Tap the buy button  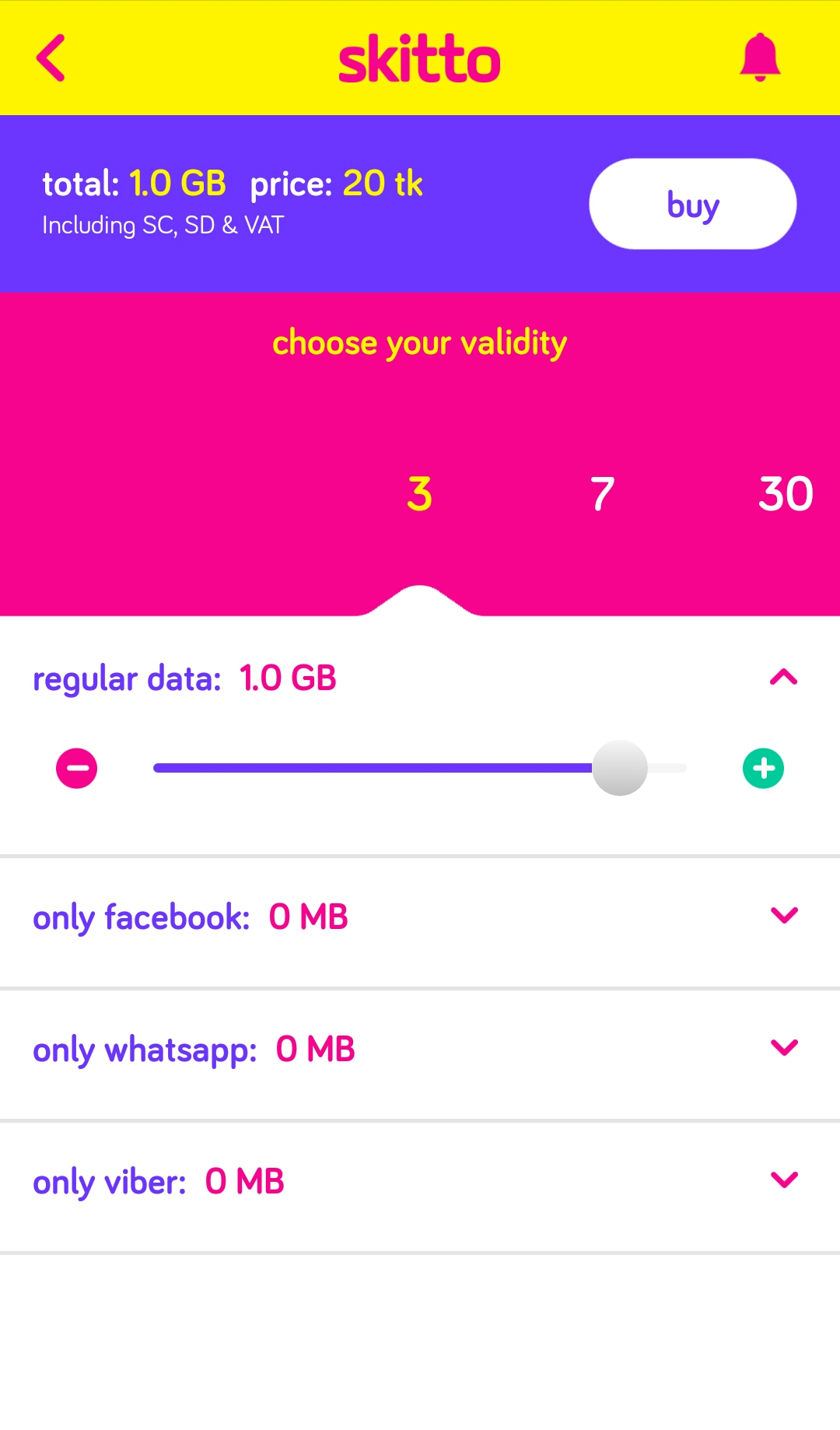coord(693,204)
